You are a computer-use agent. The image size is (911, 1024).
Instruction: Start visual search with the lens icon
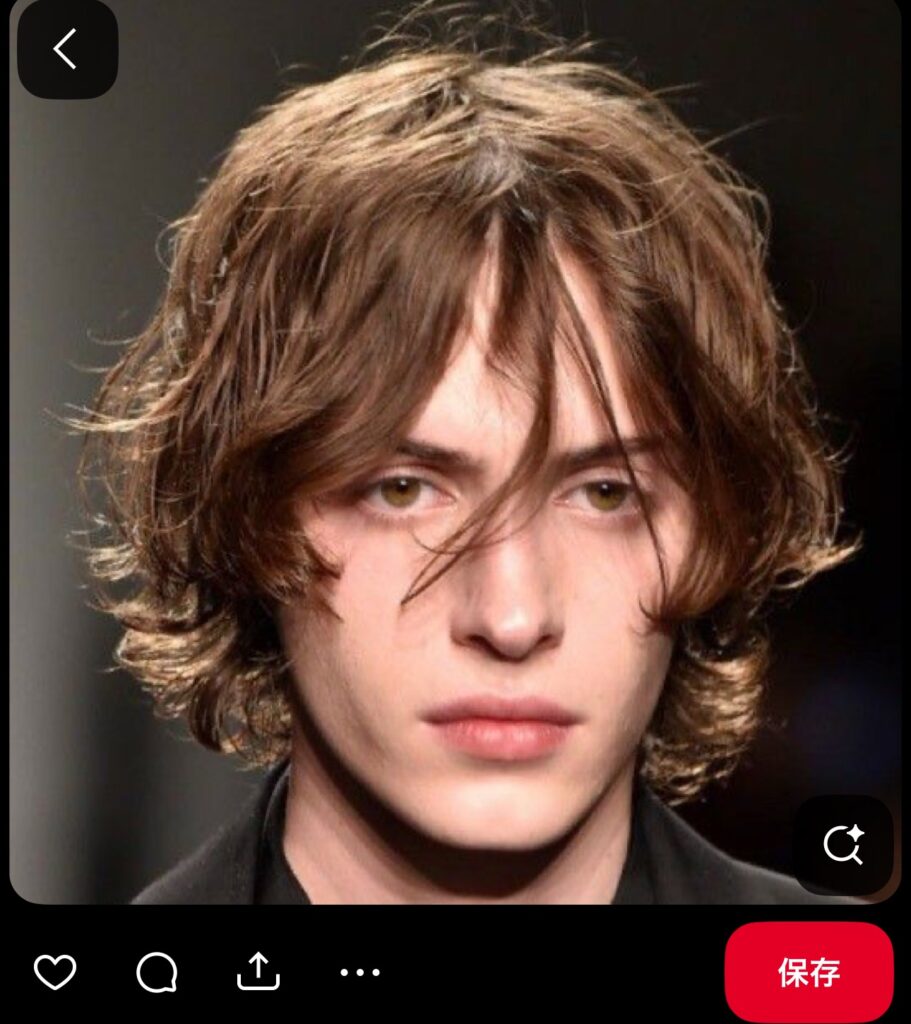843,845
